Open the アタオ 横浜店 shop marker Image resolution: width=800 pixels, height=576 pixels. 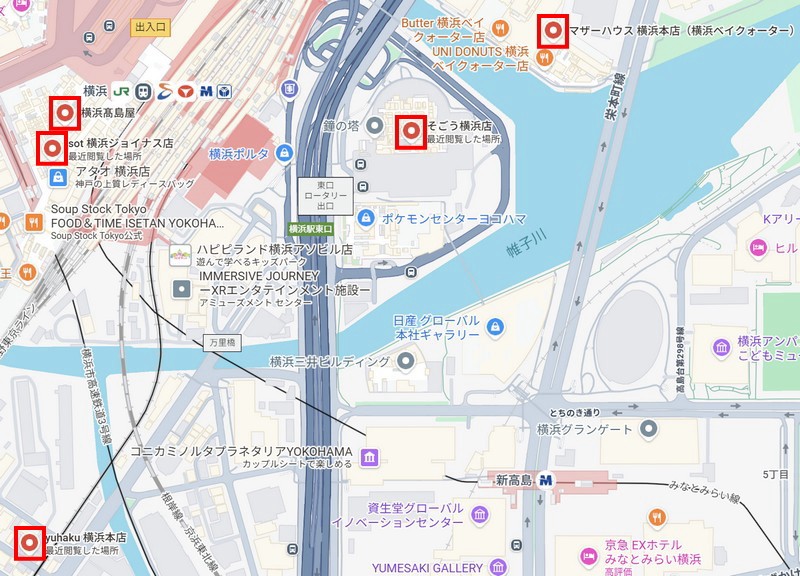59,177
